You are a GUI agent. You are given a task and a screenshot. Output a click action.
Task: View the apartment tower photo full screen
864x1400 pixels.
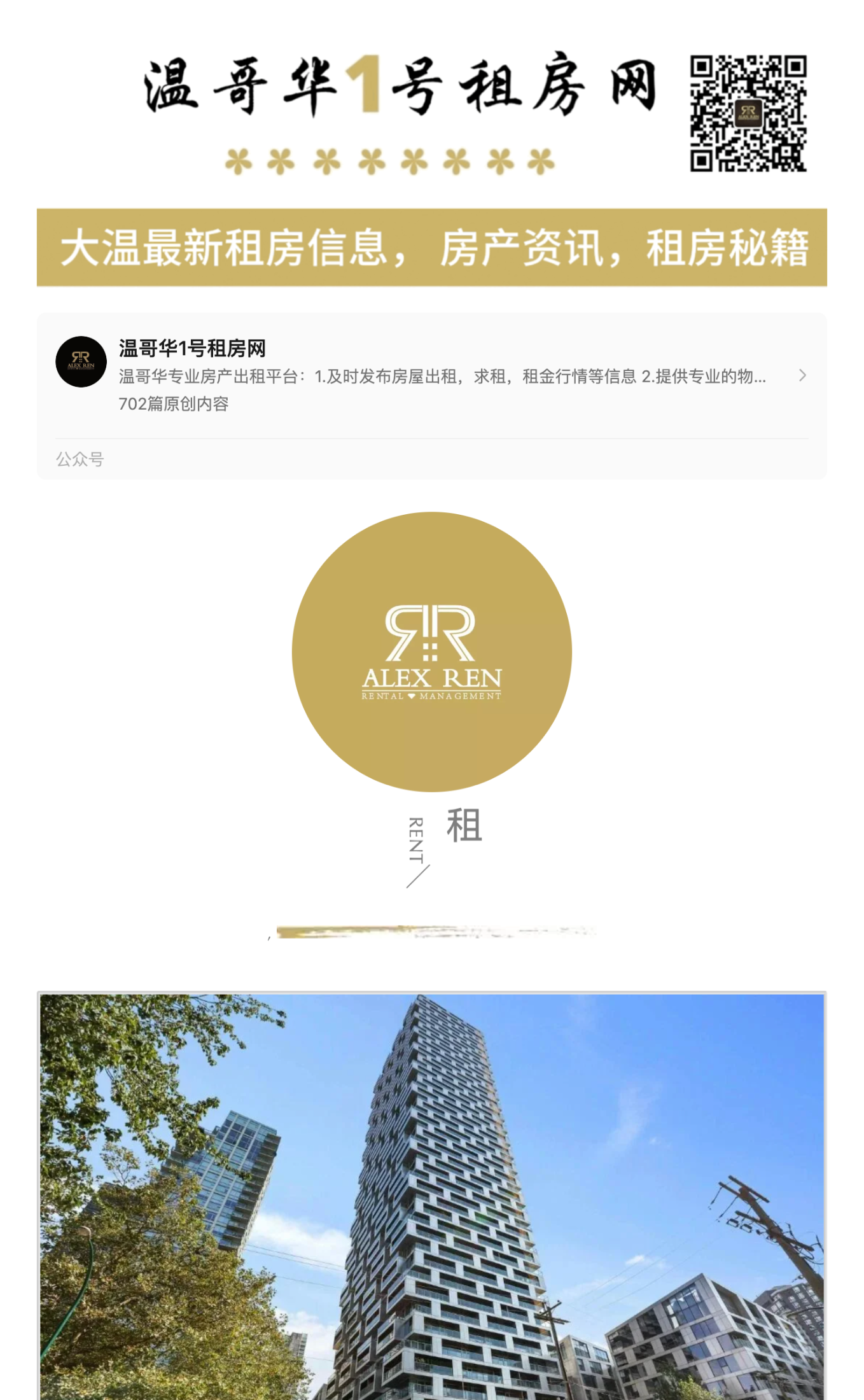click(431, 1196)
